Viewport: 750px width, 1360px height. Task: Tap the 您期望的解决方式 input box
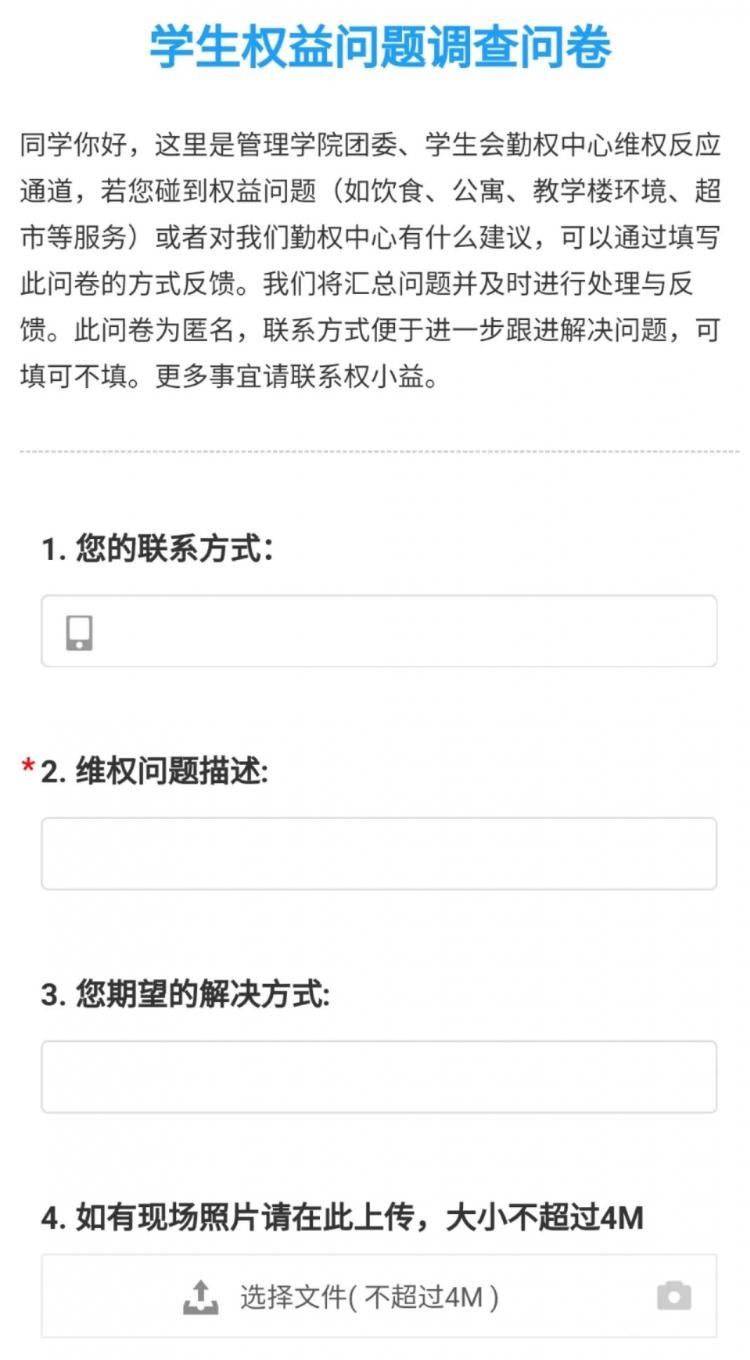378,1076
